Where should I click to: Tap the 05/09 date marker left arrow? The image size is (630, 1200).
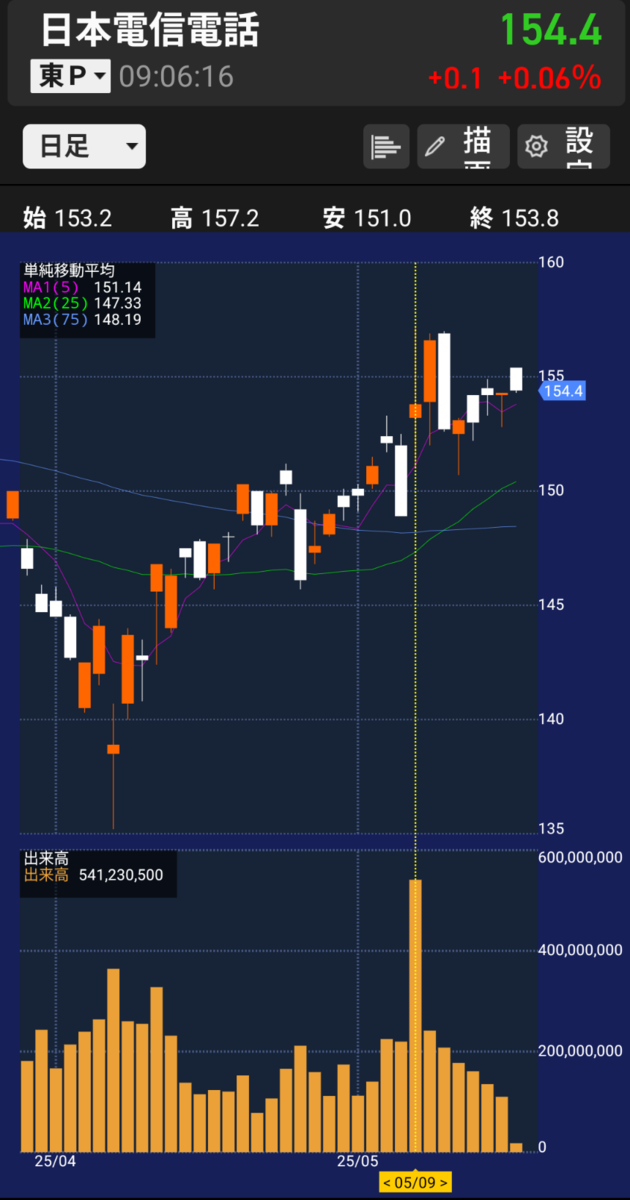pos(388,1183)
